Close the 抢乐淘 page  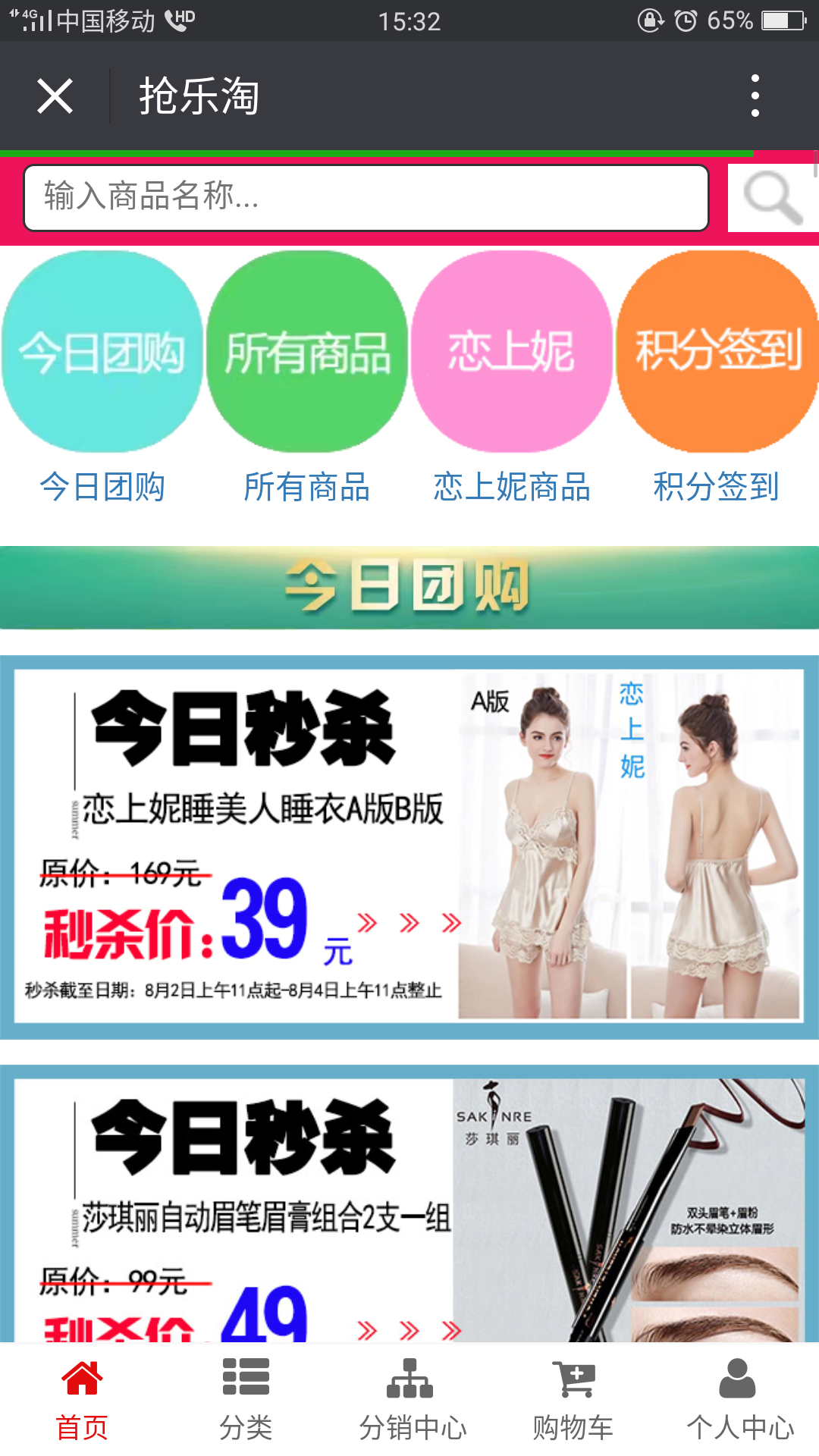pyautogui.click(x=55, y=96)
